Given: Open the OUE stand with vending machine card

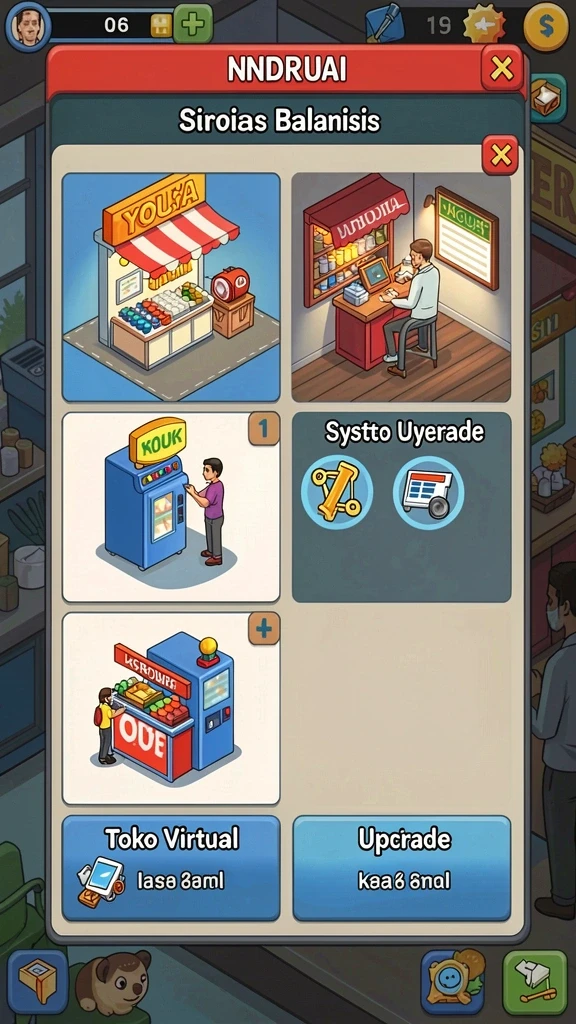Looking at the screenshot, I should 171,709.
